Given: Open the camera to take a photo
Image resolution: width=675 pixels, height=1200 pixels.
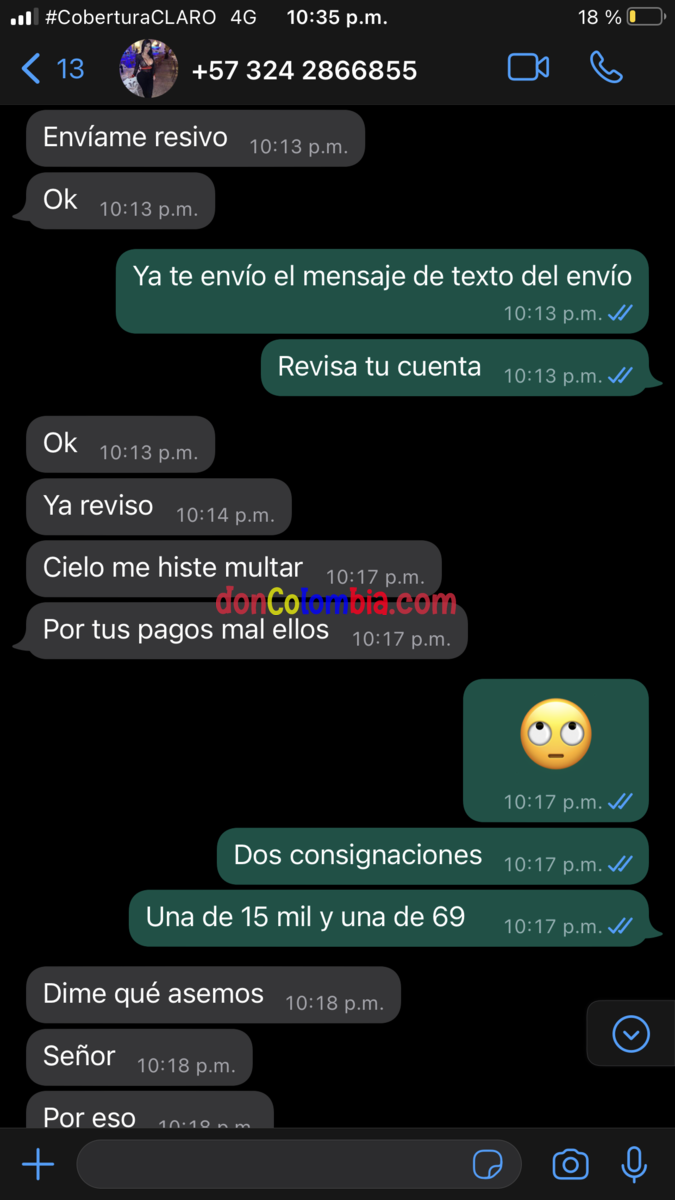Looking at the screenshot, I should (570, 1164).
